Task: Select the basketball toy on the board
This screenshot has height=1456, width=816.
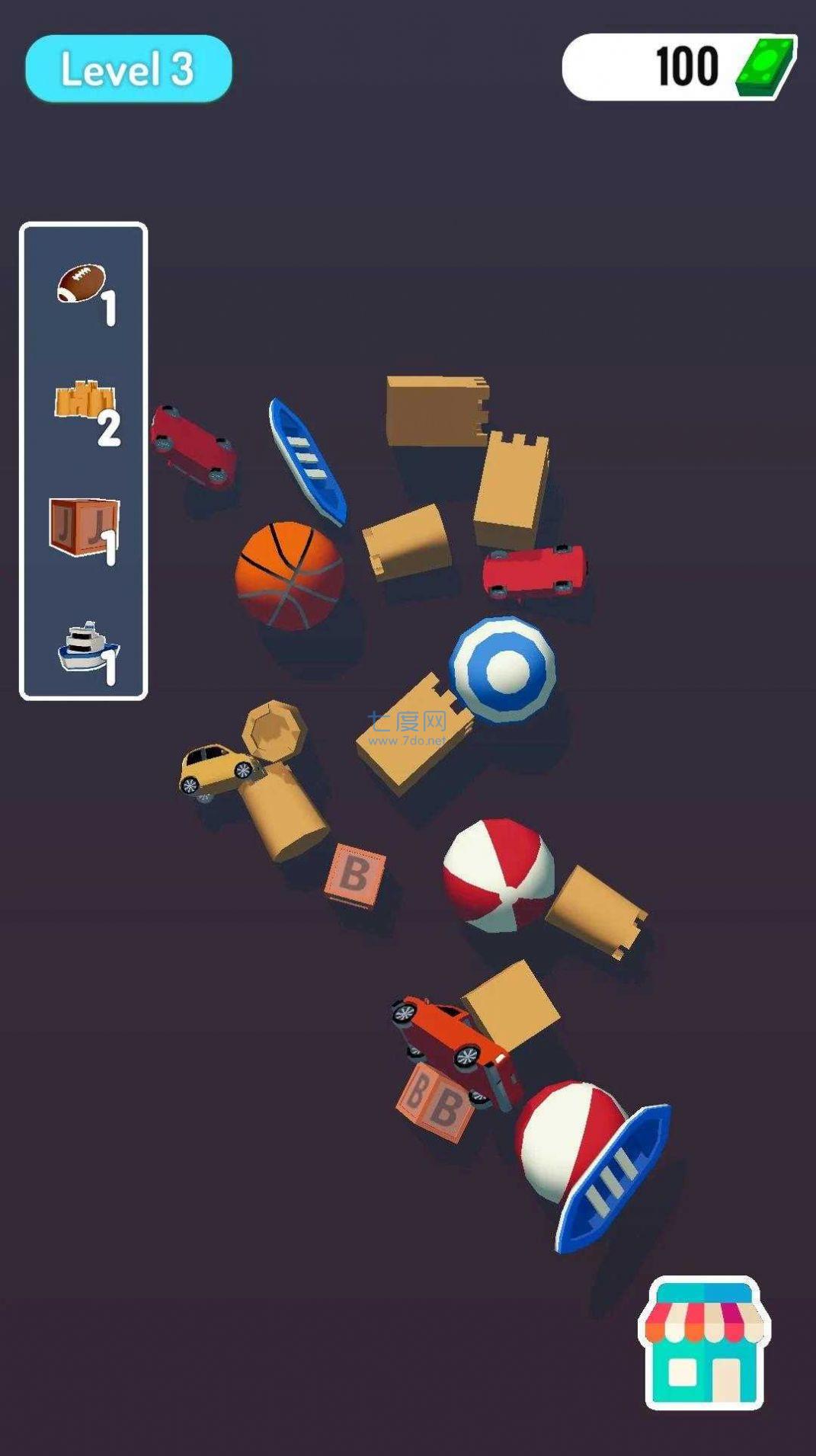Action: pyautogui.click(x=290, y=575)
